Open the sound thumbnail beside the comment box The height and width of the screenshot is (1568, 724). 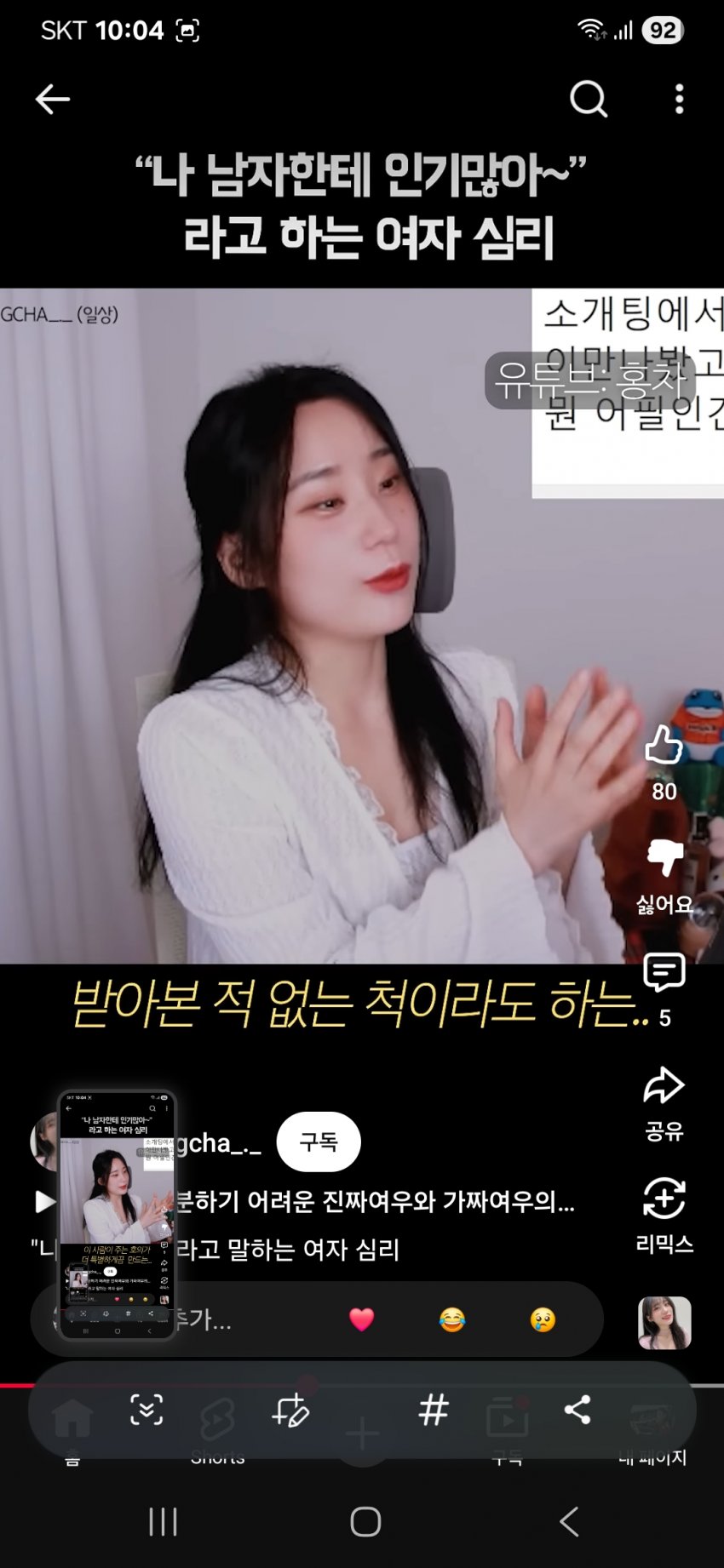click(x=664, y=1323)
